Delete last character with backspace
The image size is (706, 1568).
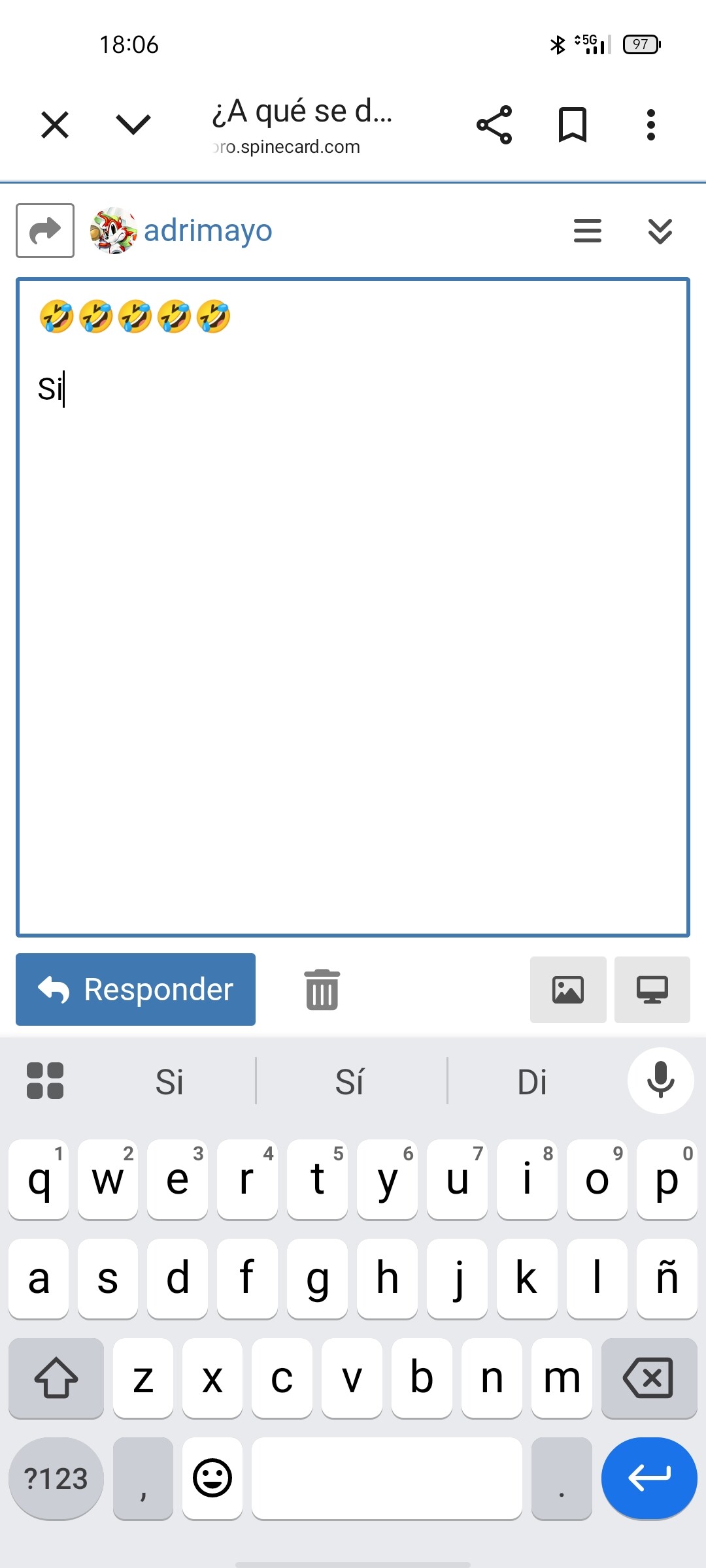[648, 1377]
